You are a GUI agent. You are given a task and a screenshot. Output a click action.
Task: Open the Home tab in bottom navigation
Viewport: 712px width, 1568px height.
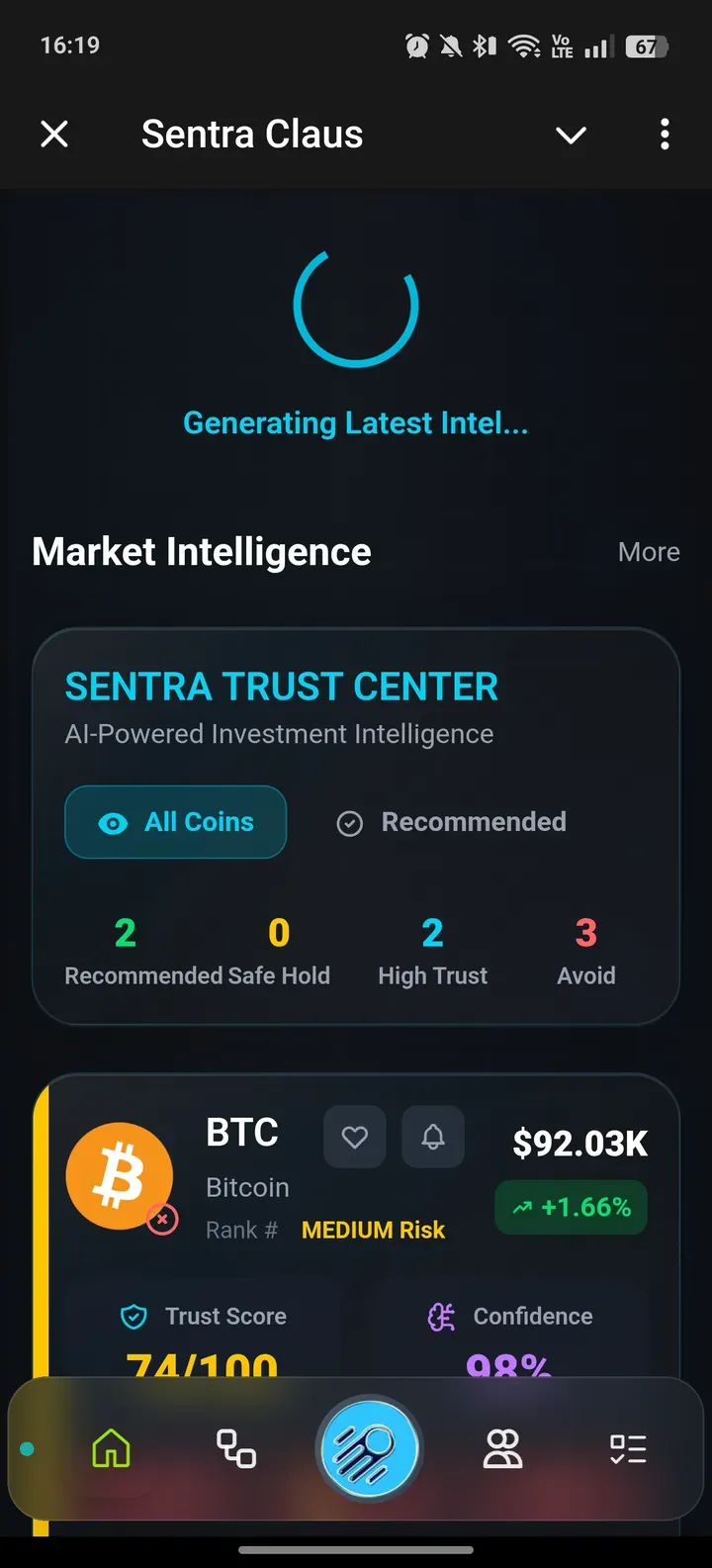(x=110, y=1448)
